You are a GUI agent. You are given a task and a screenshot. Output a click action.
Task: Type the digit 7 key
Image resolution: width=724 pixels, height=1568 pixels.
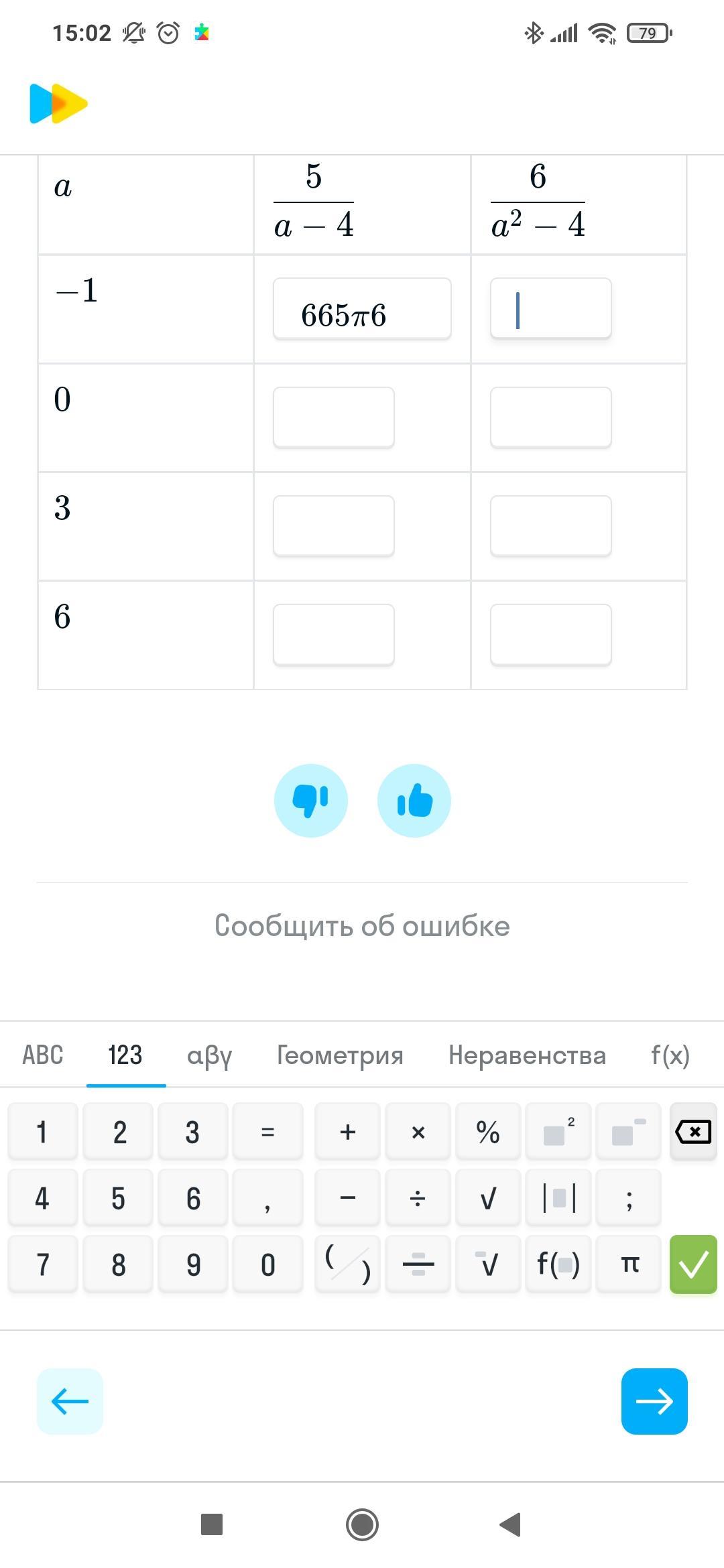click(x=42, y=1264)
